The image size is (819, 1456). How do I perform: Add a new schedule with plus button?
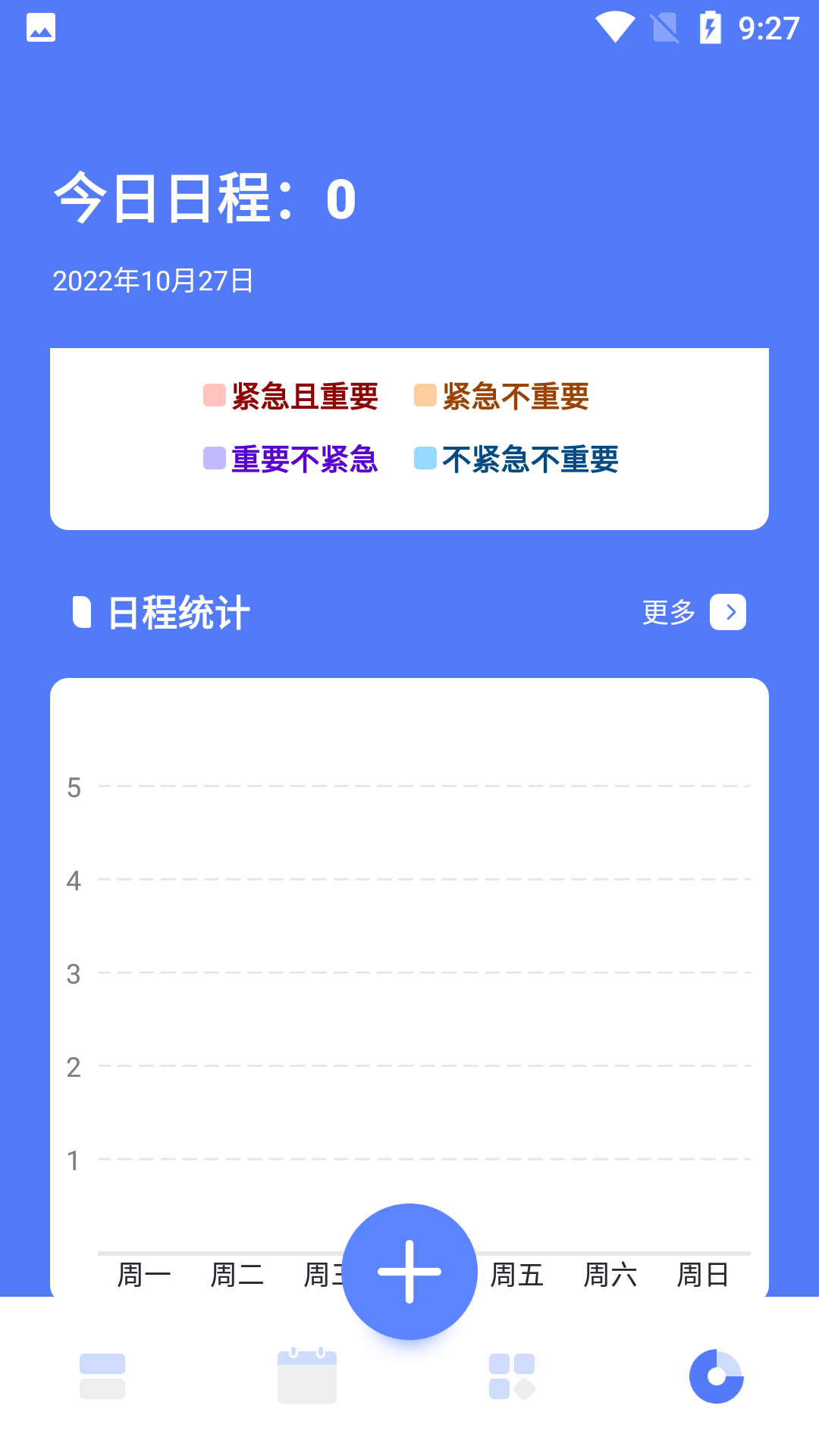409,1272
